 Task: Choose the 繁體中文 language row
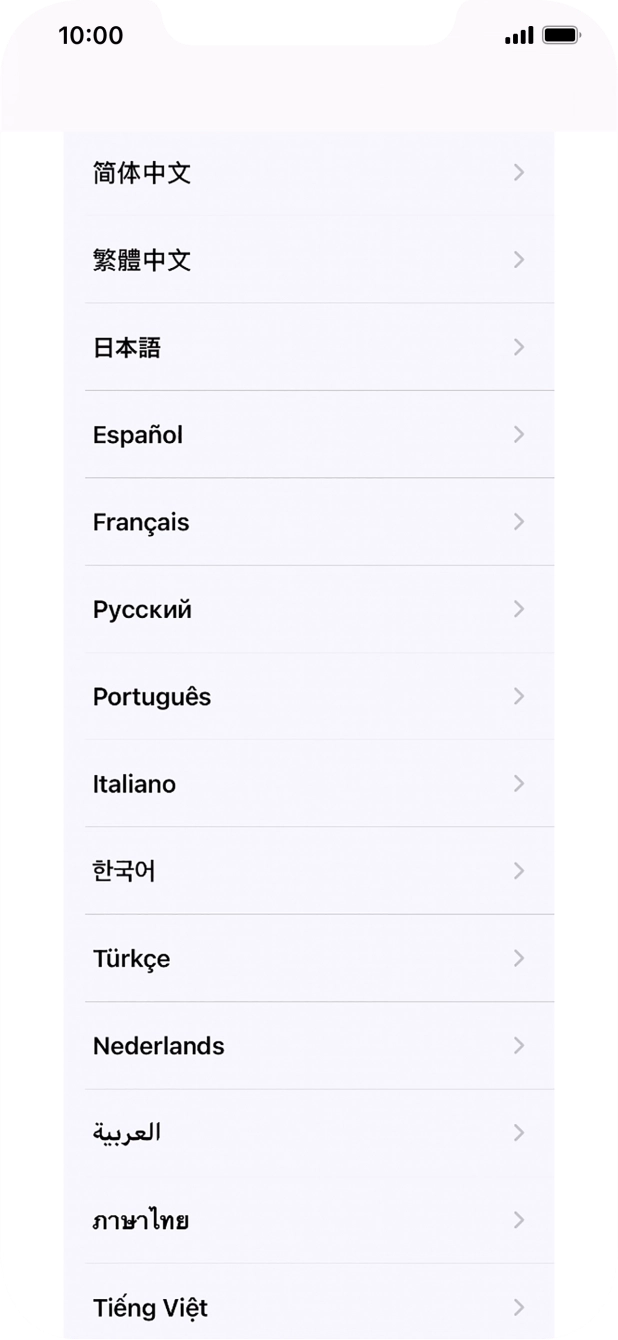308,260
